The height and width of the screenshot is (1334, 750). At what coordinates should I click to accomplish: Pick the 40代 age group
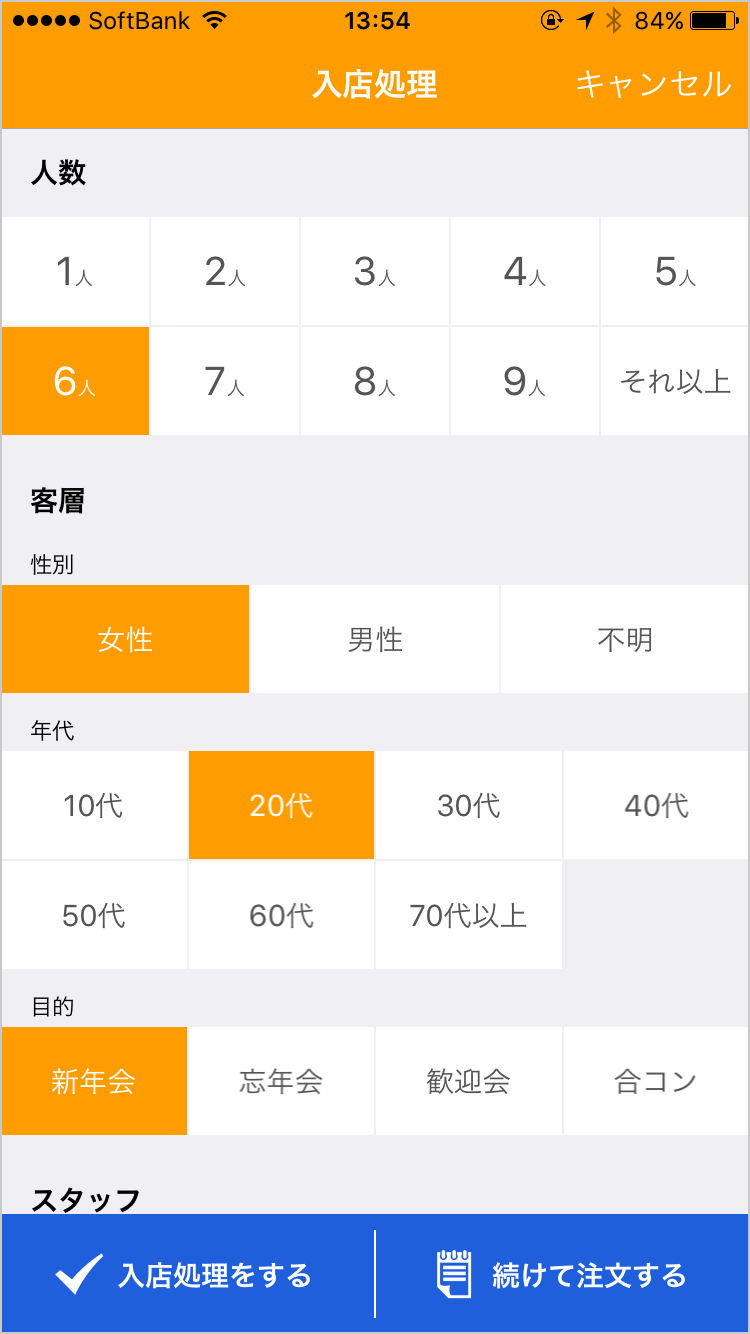(x=656, y=806)
